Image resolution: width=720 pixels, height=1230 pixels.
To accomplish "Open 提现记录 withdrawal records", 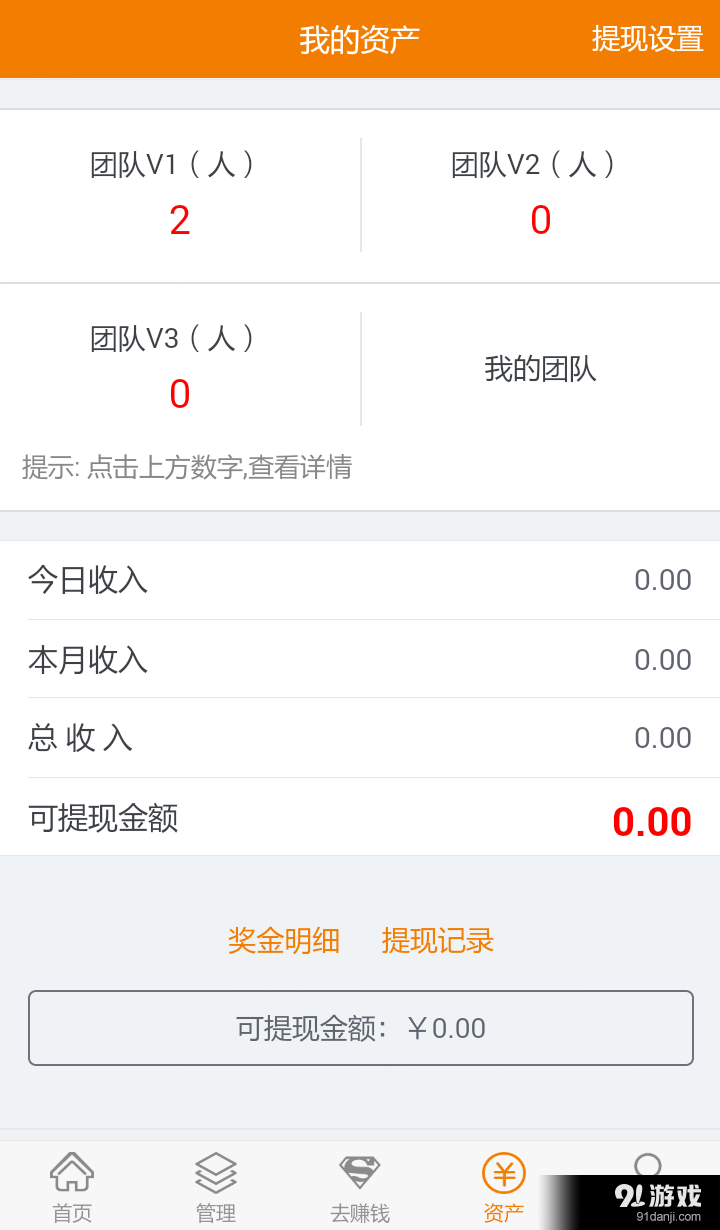I will click(x=436, y=941).
